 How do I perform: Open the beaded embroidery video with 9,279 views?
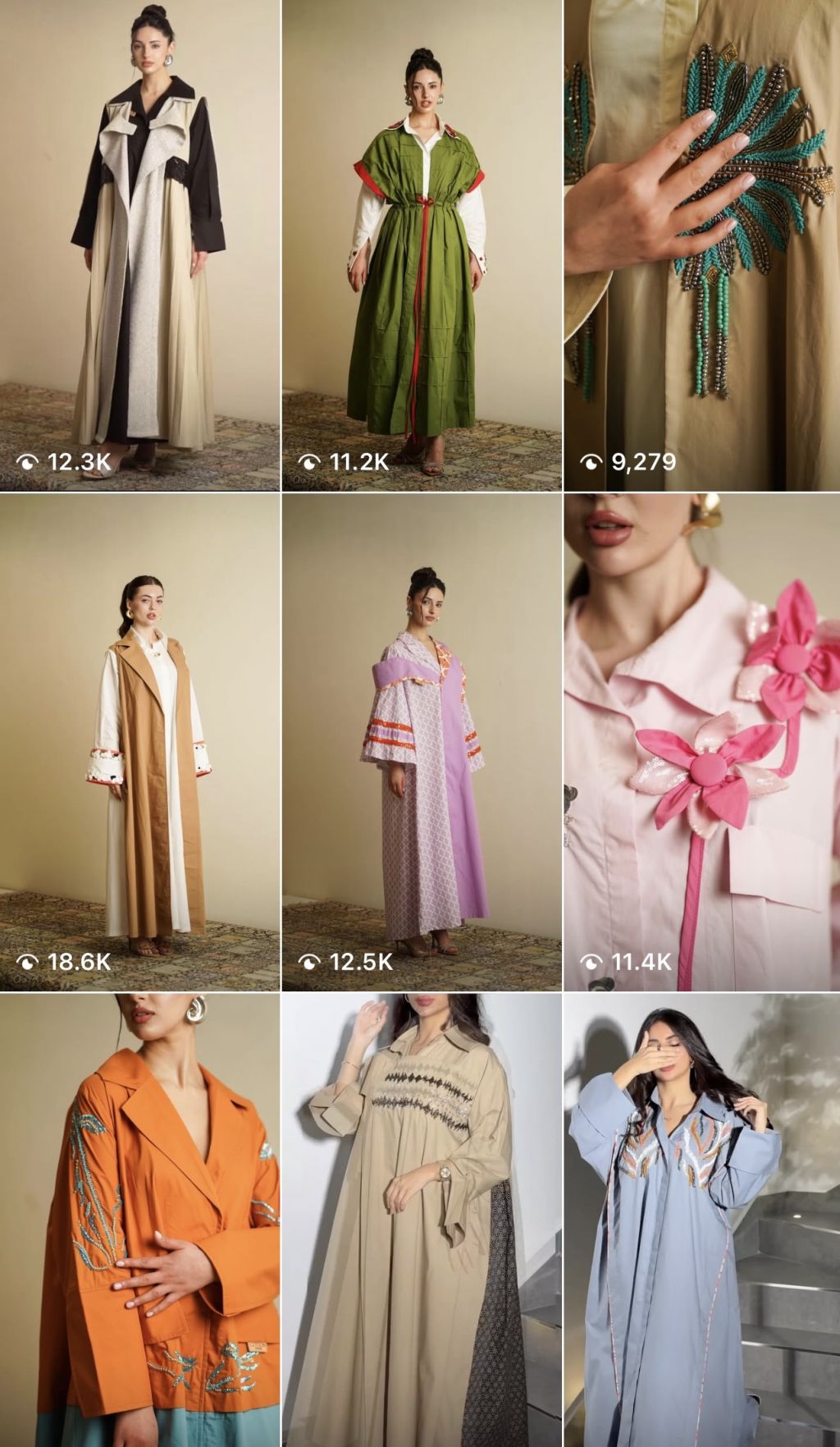click(x=702, y=246)
